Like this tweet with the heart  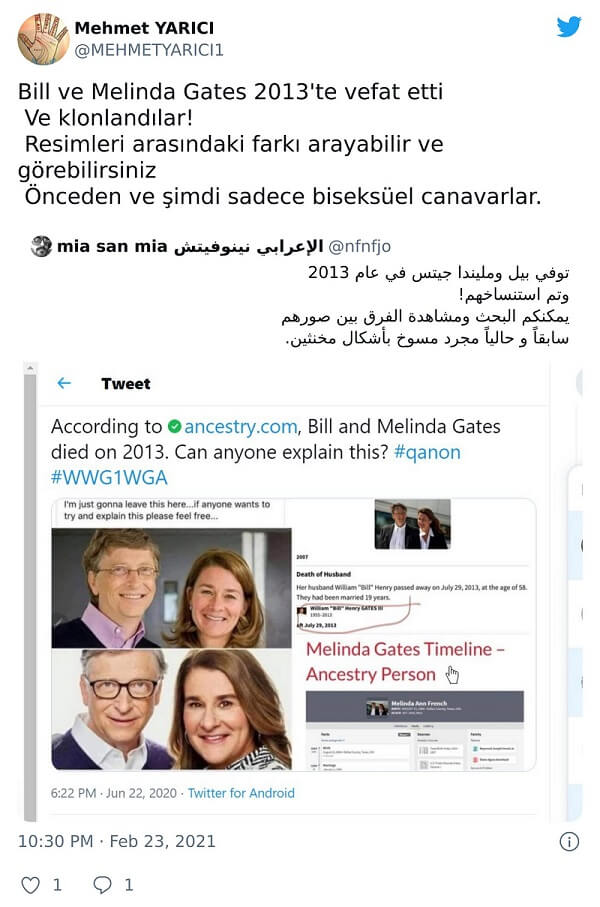[30, 885]
